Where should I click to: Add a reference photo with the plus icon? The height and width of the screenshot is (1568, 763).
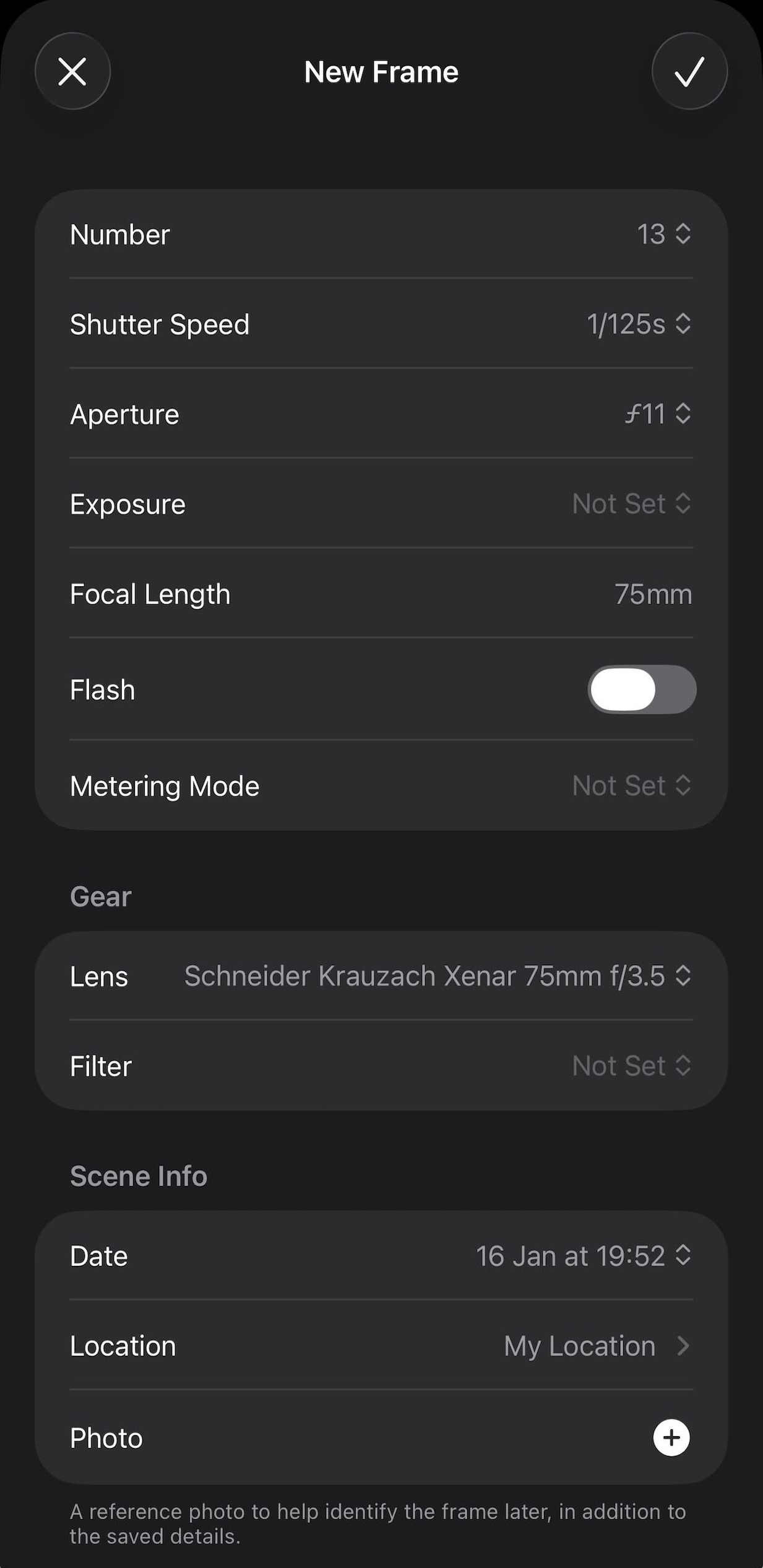point(672,1438)
